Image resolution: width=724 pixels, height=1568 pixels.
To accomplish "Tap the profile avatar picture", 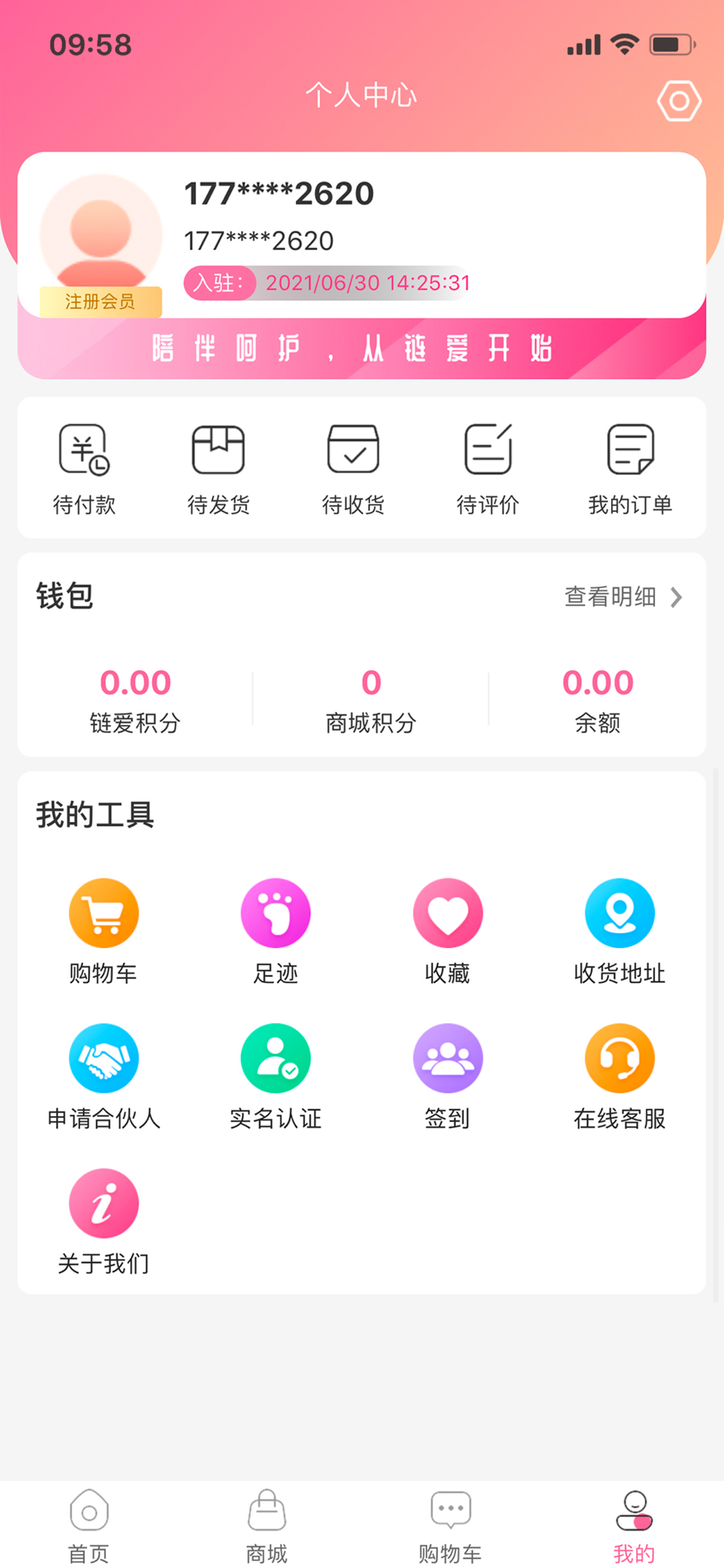I will click(x=101, y=234).
